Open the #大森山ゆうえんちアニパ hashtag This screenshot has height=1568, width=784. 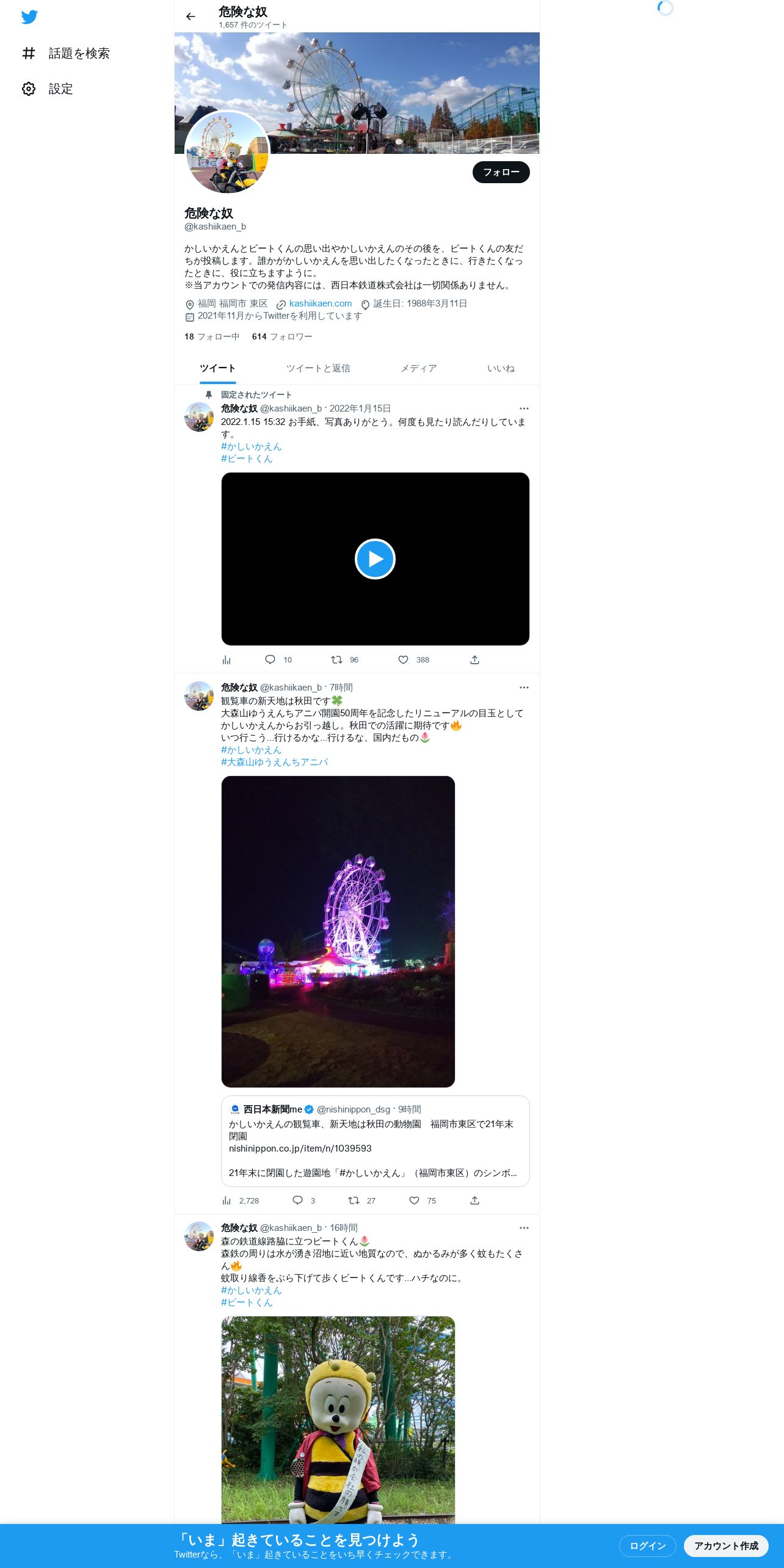(x=274, y=762)
